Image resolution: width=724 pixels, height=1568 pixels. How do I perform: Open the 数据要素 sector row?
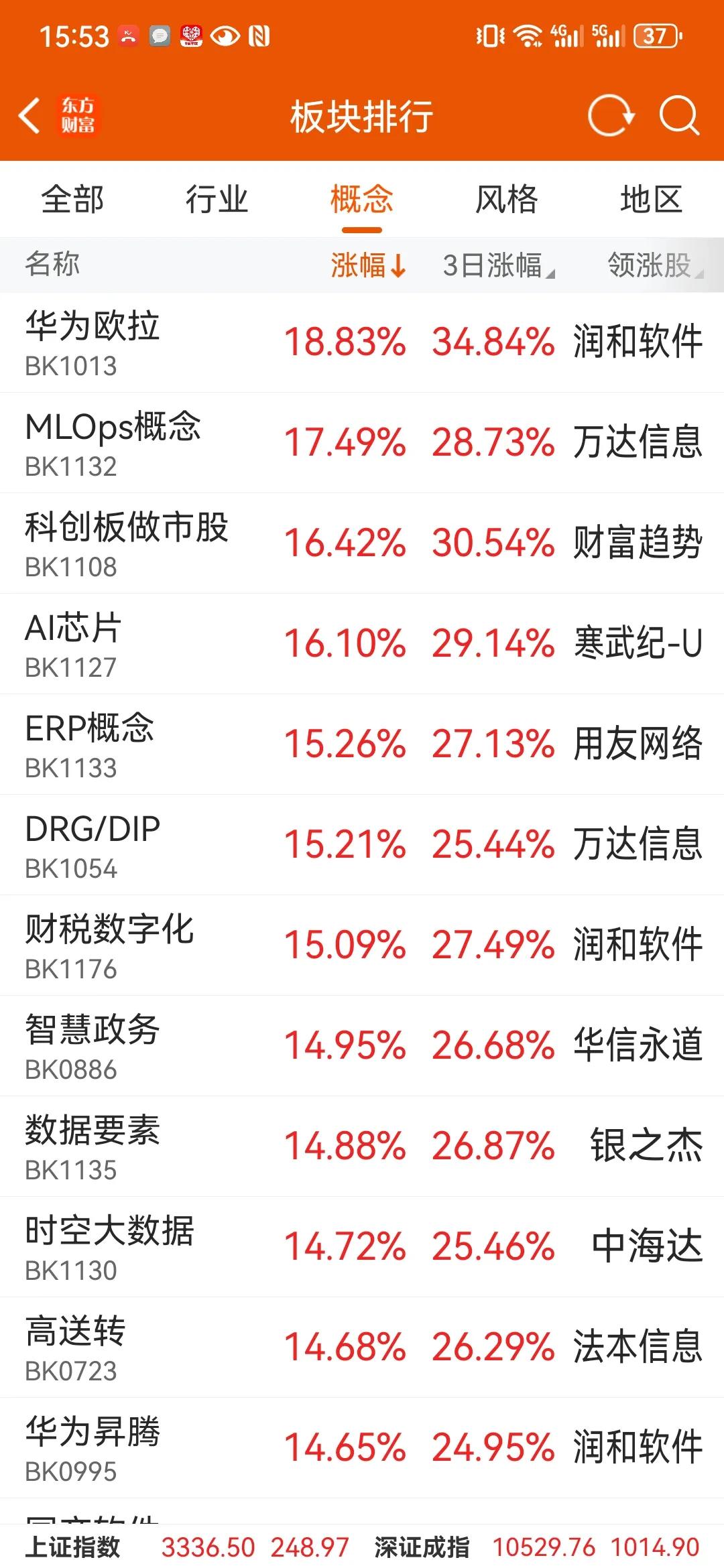coord(362,1147)
